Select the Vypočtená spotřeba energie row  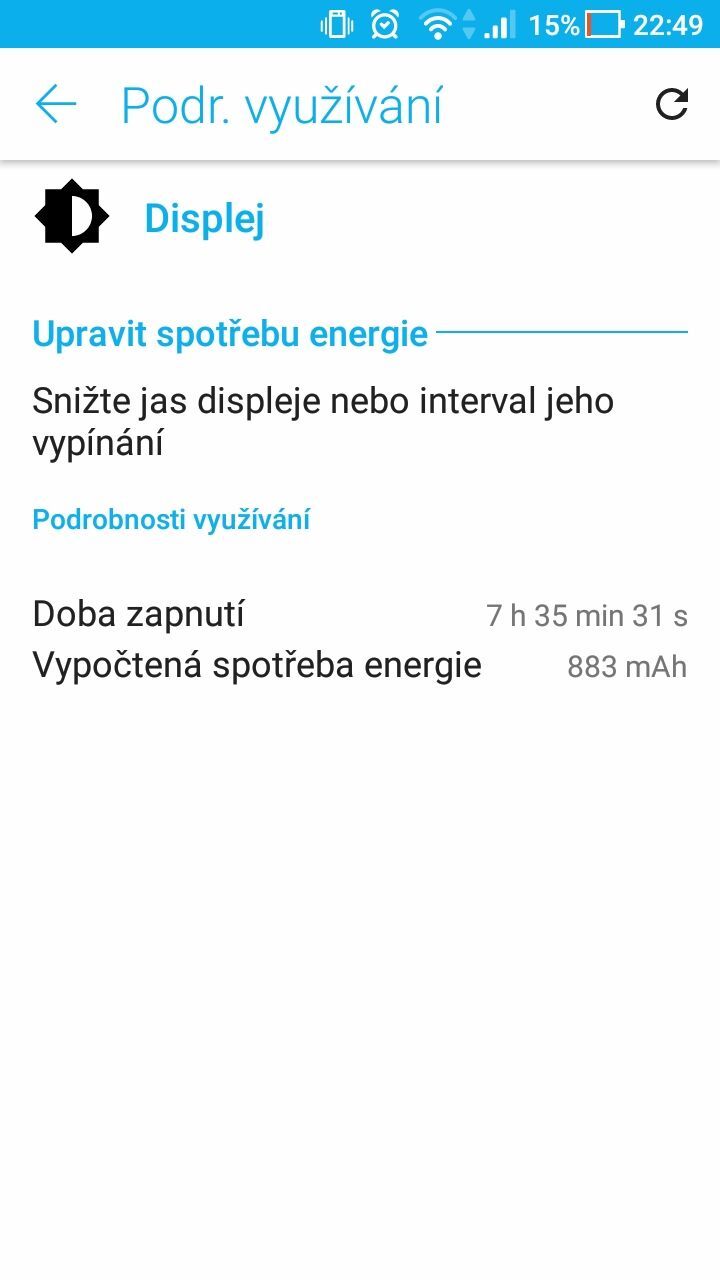click(x=255, y=664)
